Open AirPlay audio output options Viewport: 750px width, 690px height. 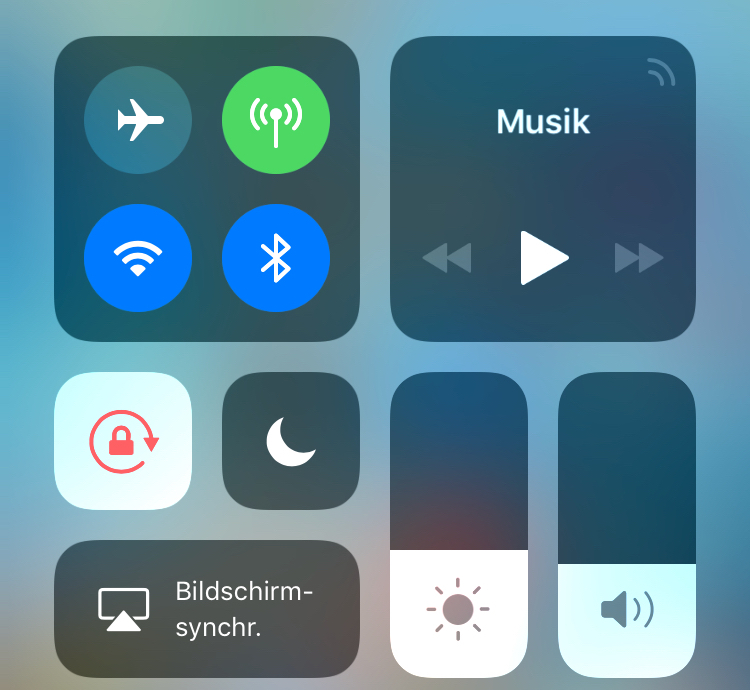(x=661, y=72)
